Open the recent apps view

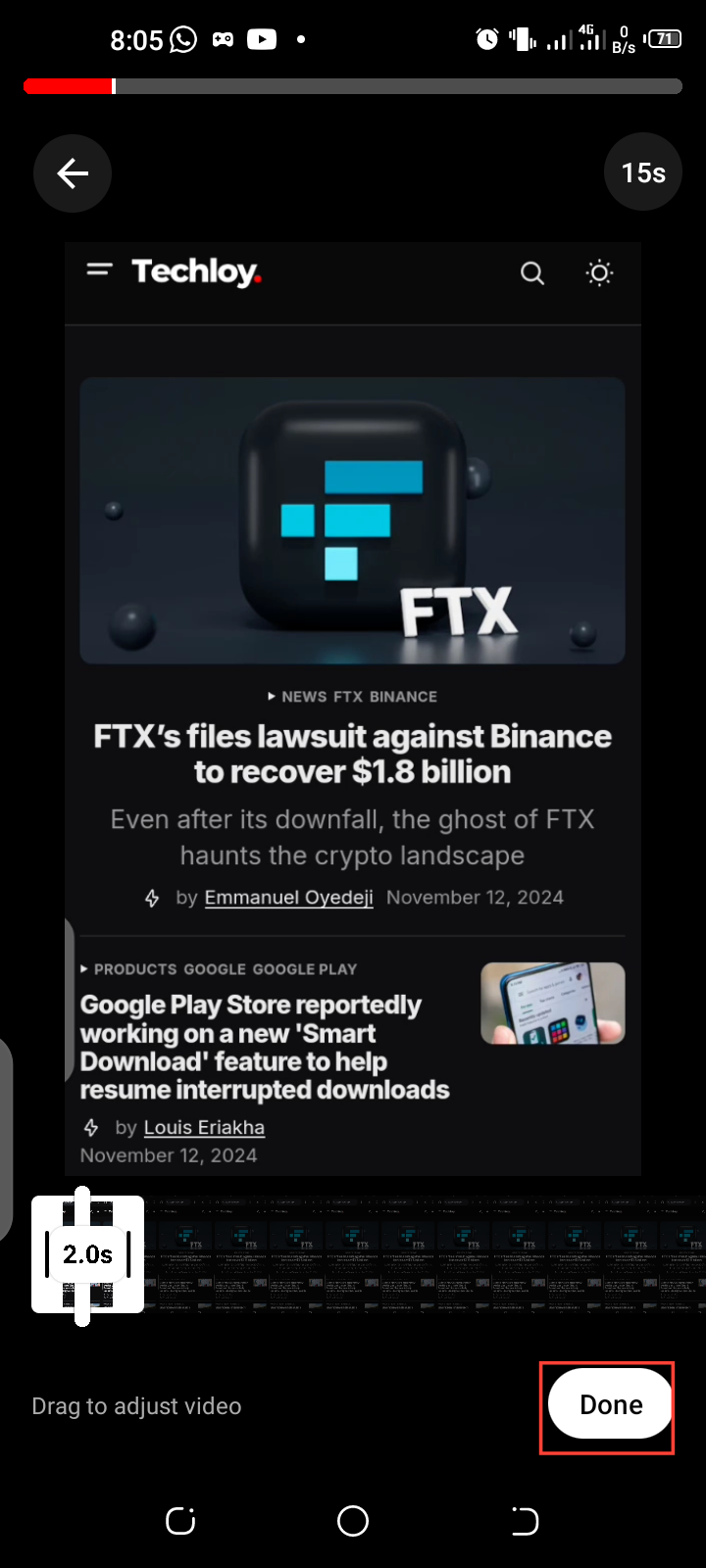coord(180,1520)
